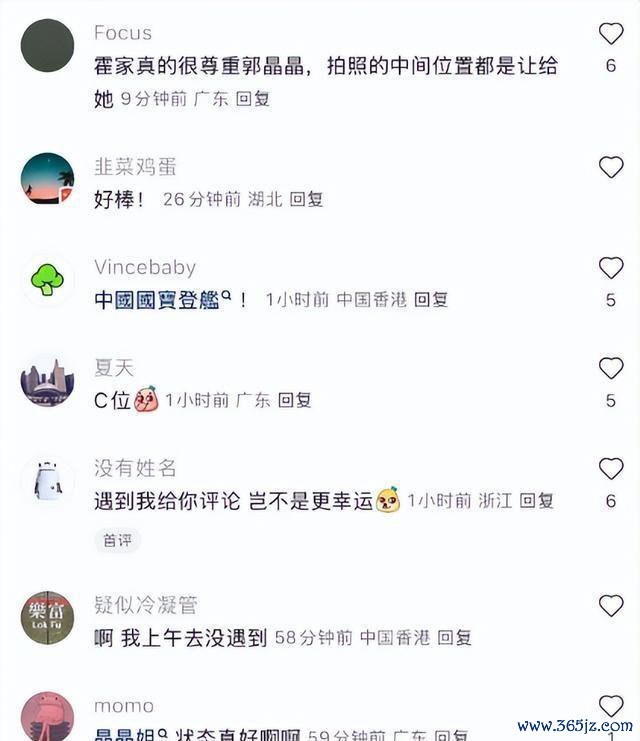This screenshot has height=741, width=640.
Task: Reply to 没有姓名's comment
Action: [x=536, y=501]
